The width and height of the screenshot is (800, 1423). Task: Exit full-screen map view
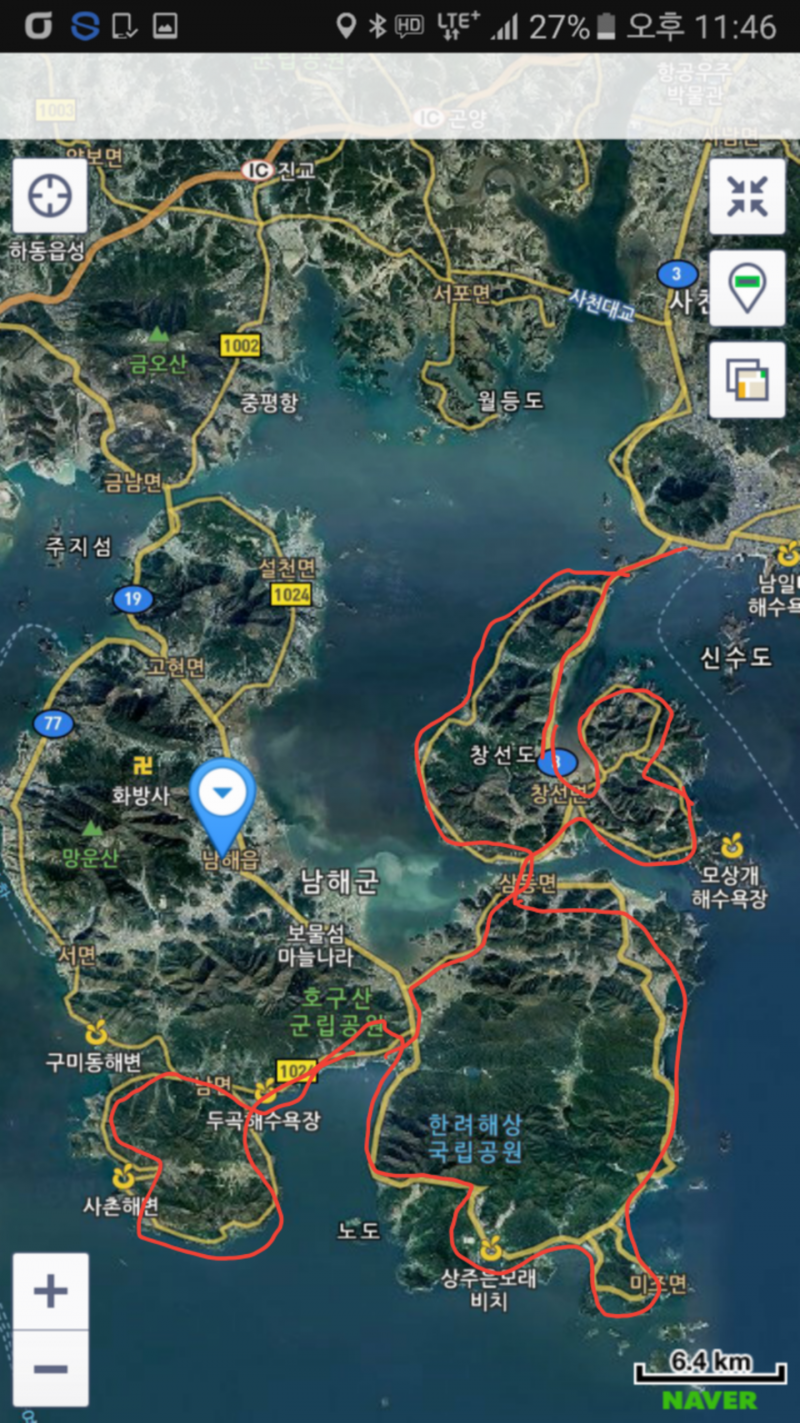(747, 196)
